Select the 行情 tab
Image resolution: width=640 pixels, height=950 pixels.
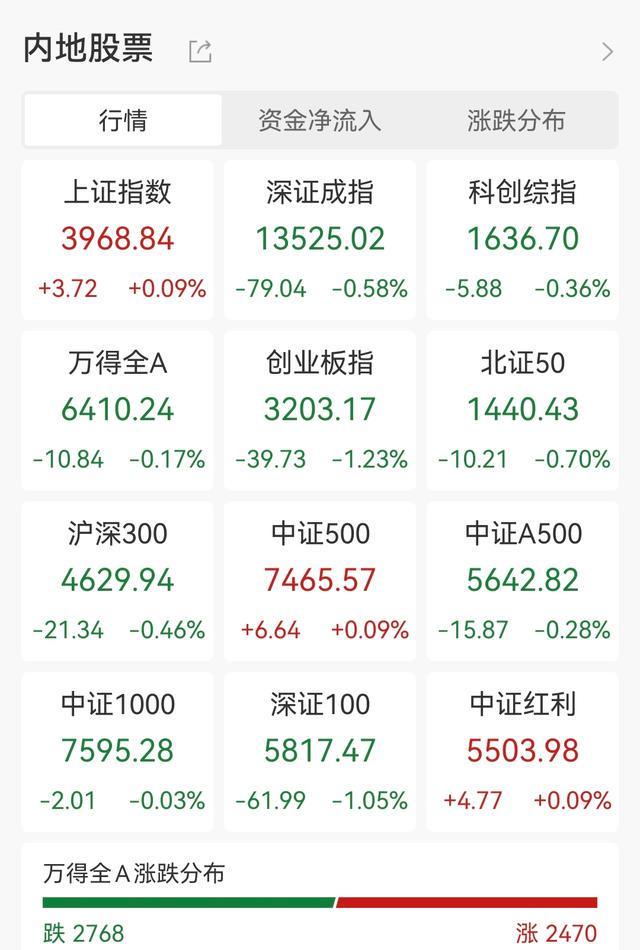point(123,121)
